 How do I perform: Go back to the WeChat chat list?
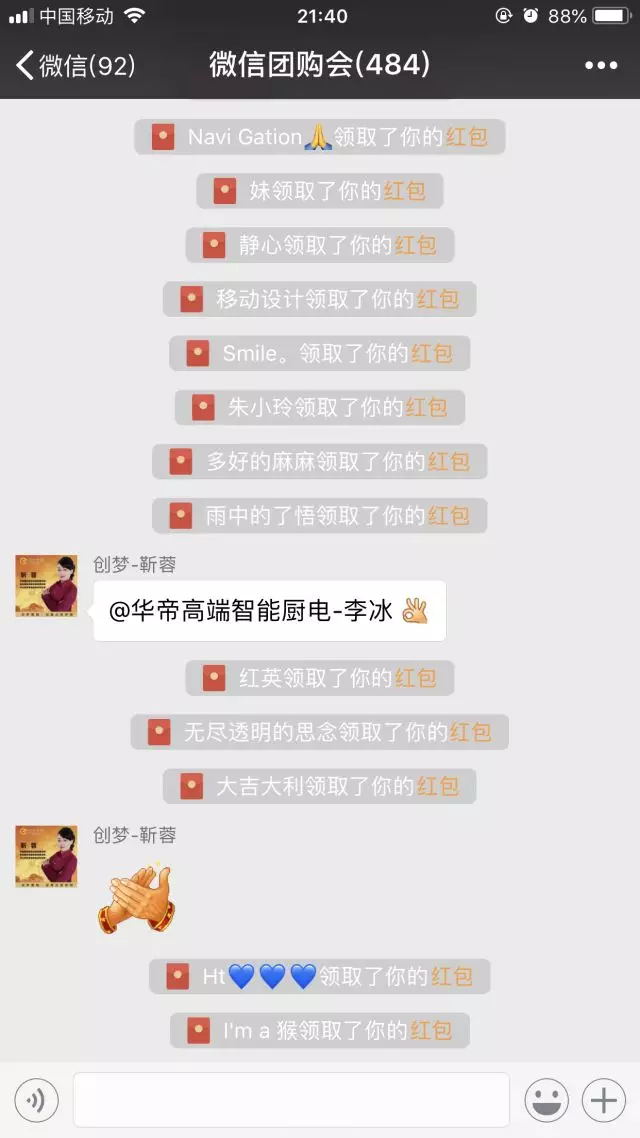click(75, 65)
